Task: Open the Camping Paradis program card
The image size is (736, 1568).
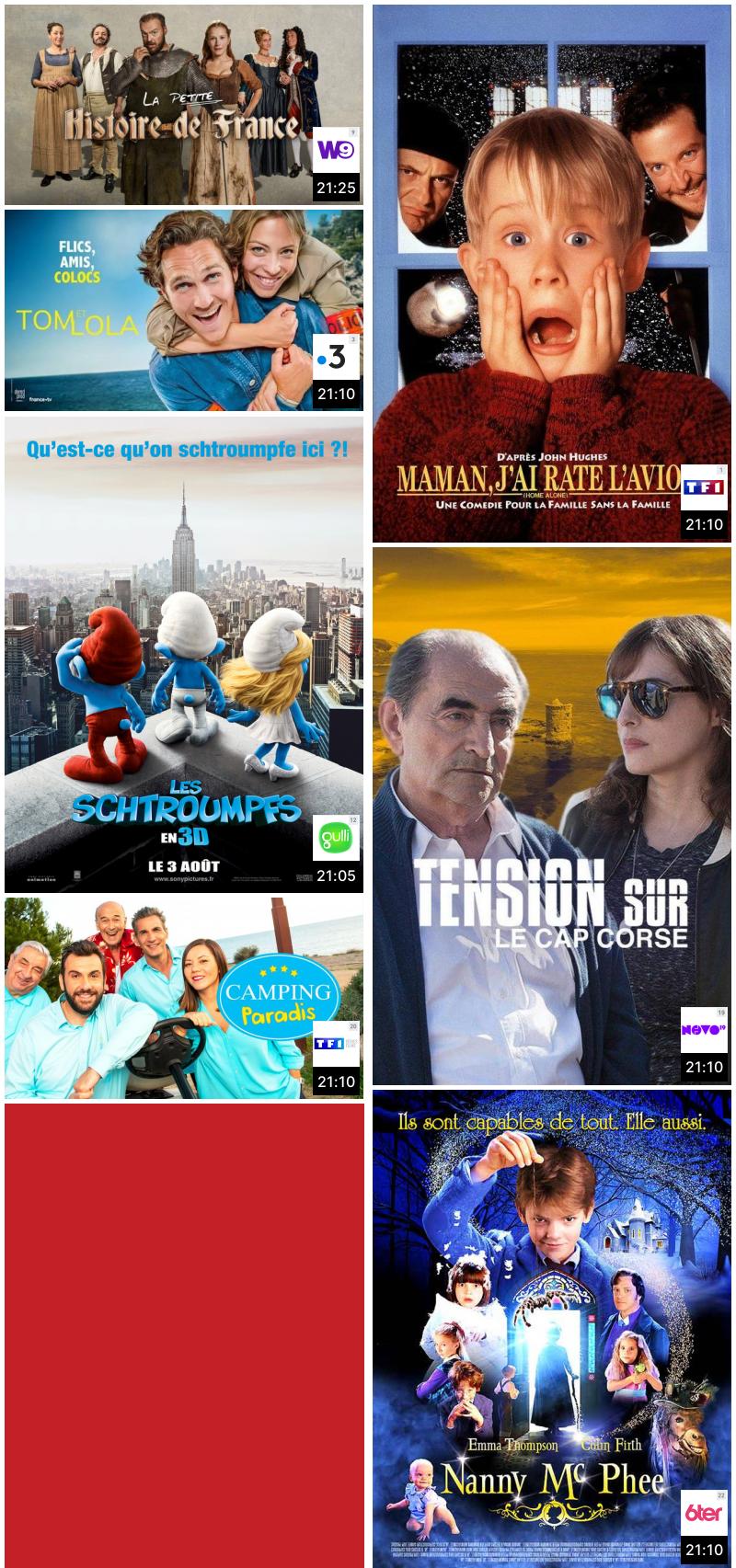Action: tap(184, 998)
